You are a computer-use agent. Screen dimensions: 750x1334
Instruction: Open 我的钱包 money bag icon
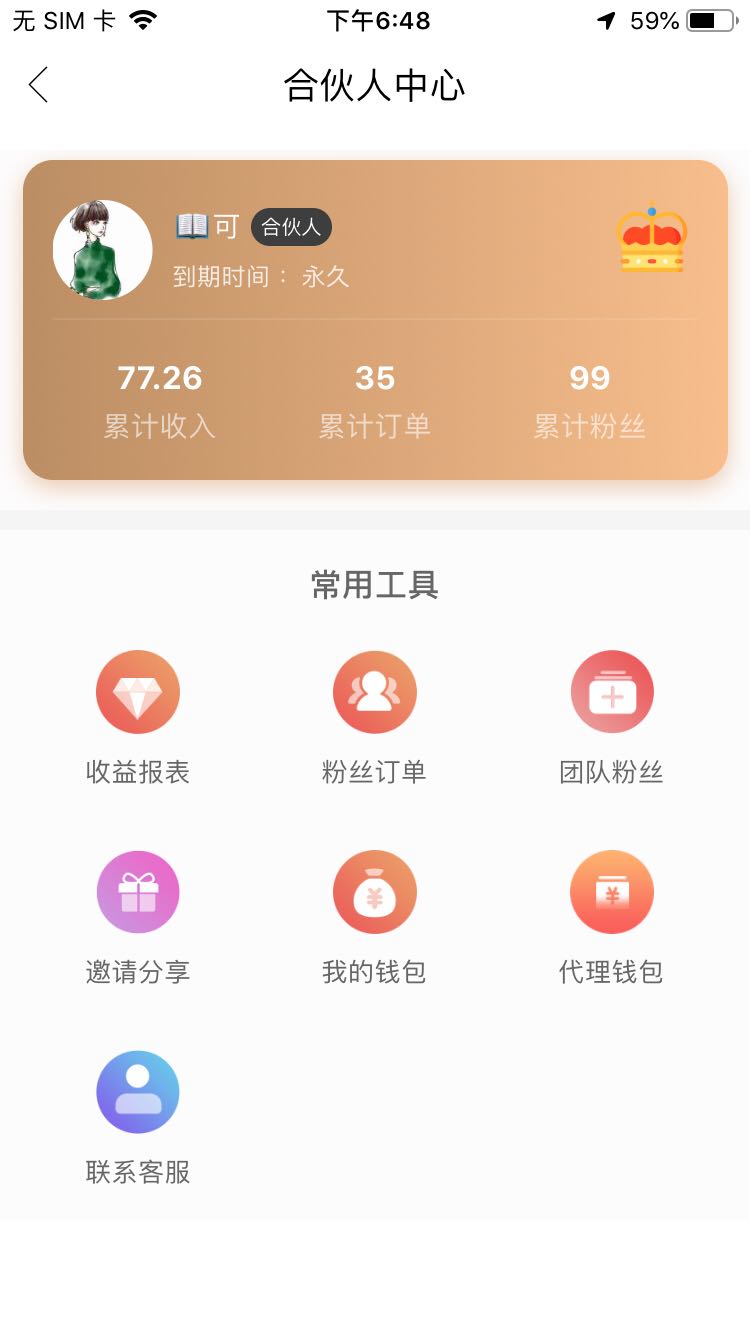click(x=374, y=891)
